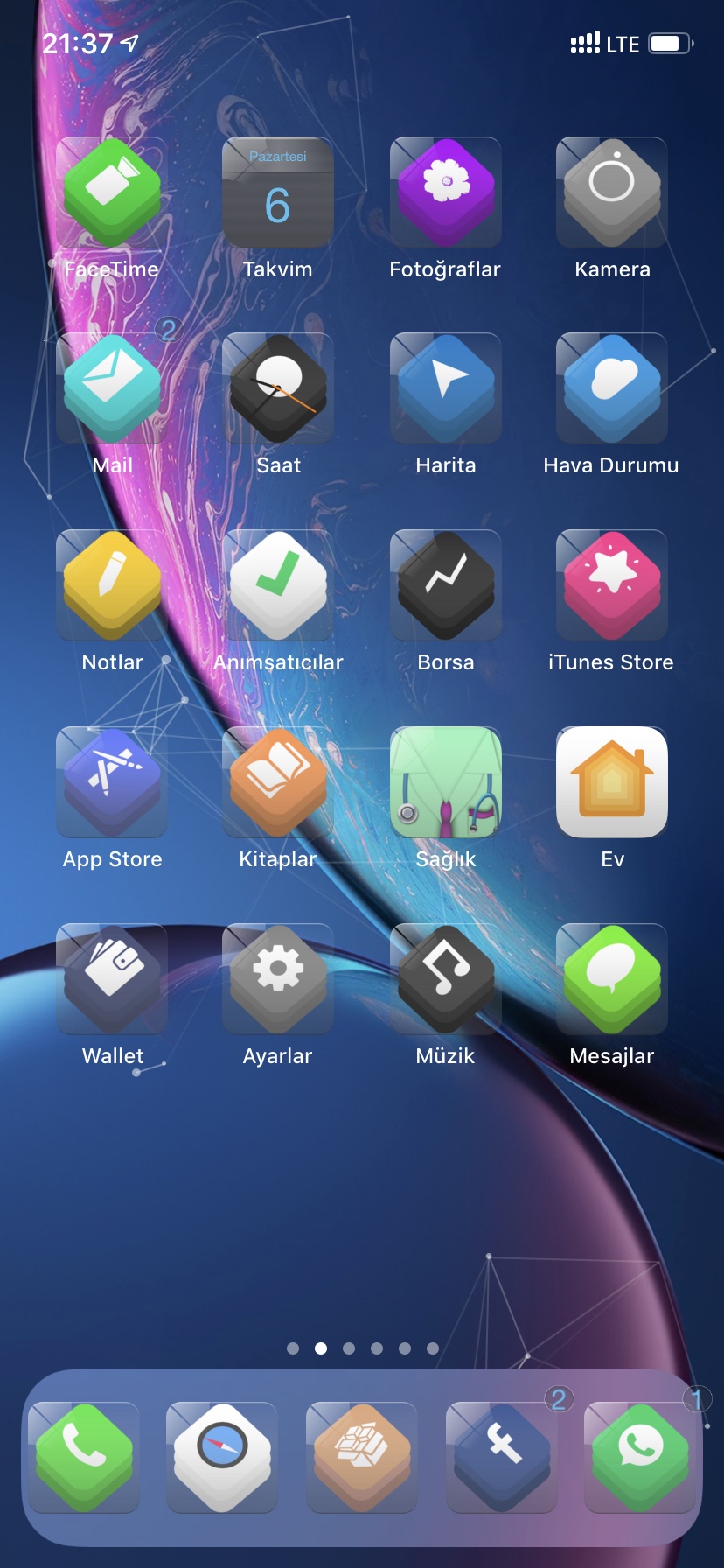
Task: Open Kitaplar books app
Action: point(277,782)
